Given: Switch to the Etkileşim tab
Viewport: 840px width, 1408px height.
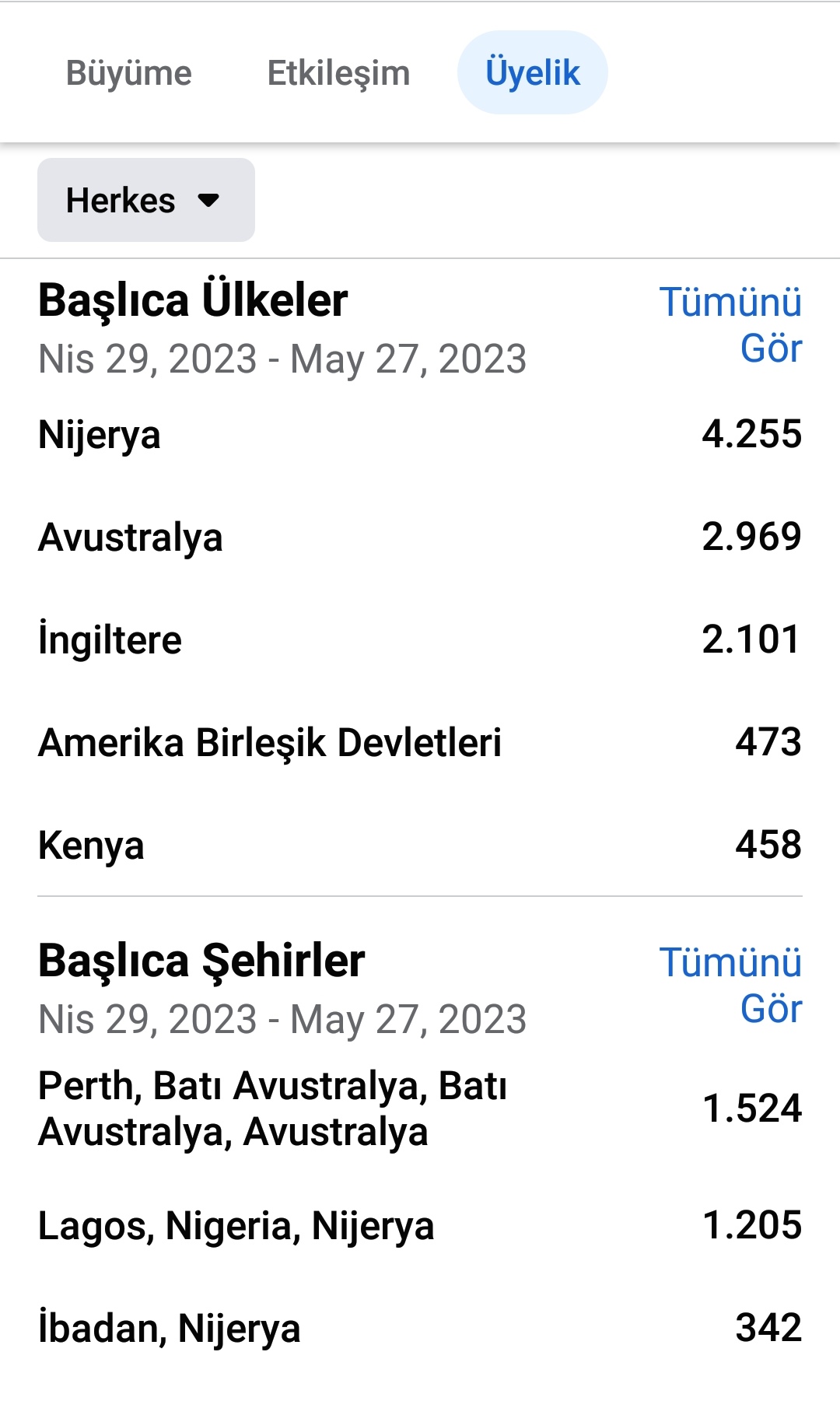Looking at the screenshot, I should click(338, 73).
